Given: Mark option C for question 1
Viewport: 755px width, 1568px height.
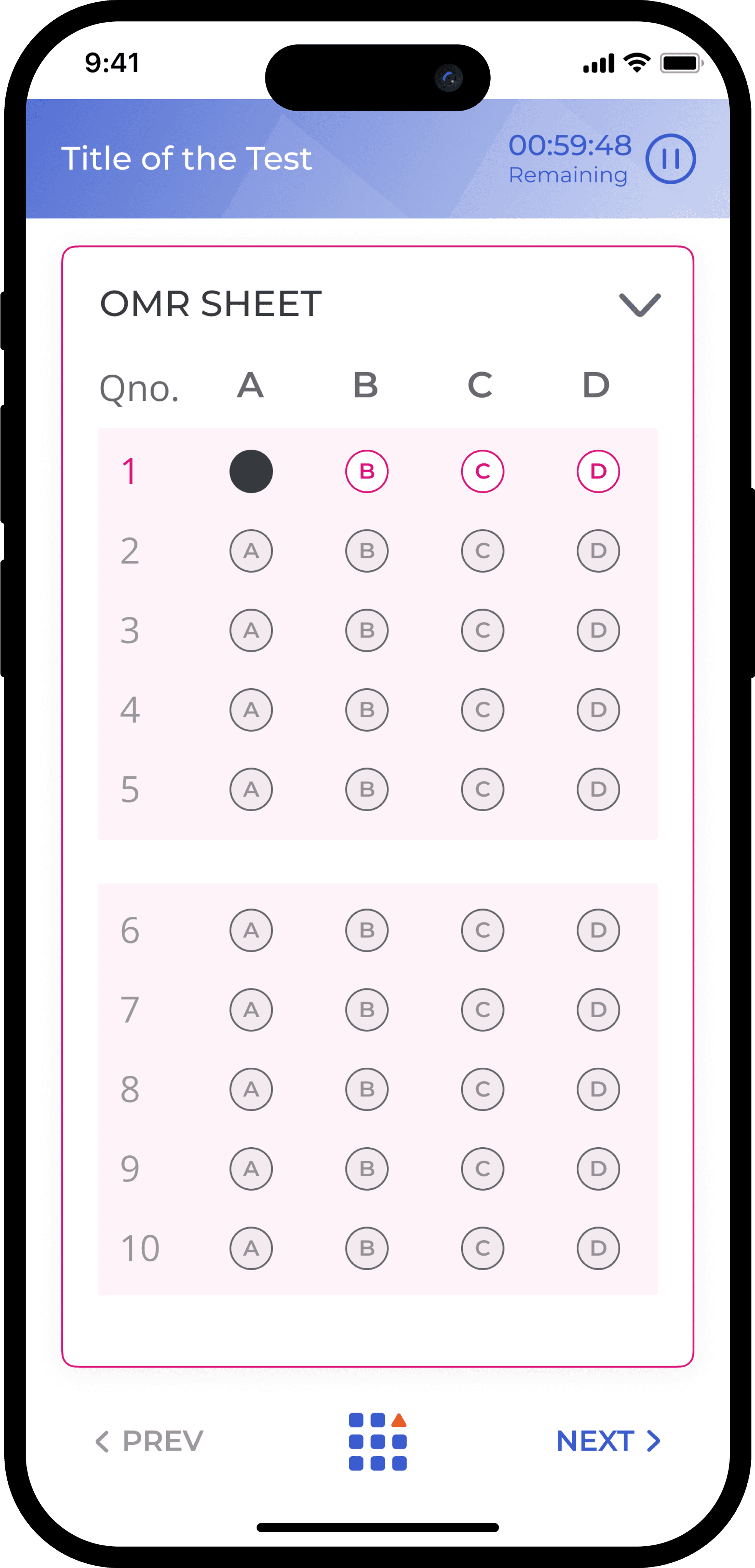Looking at the screenshot, I should tap(482, 471).
